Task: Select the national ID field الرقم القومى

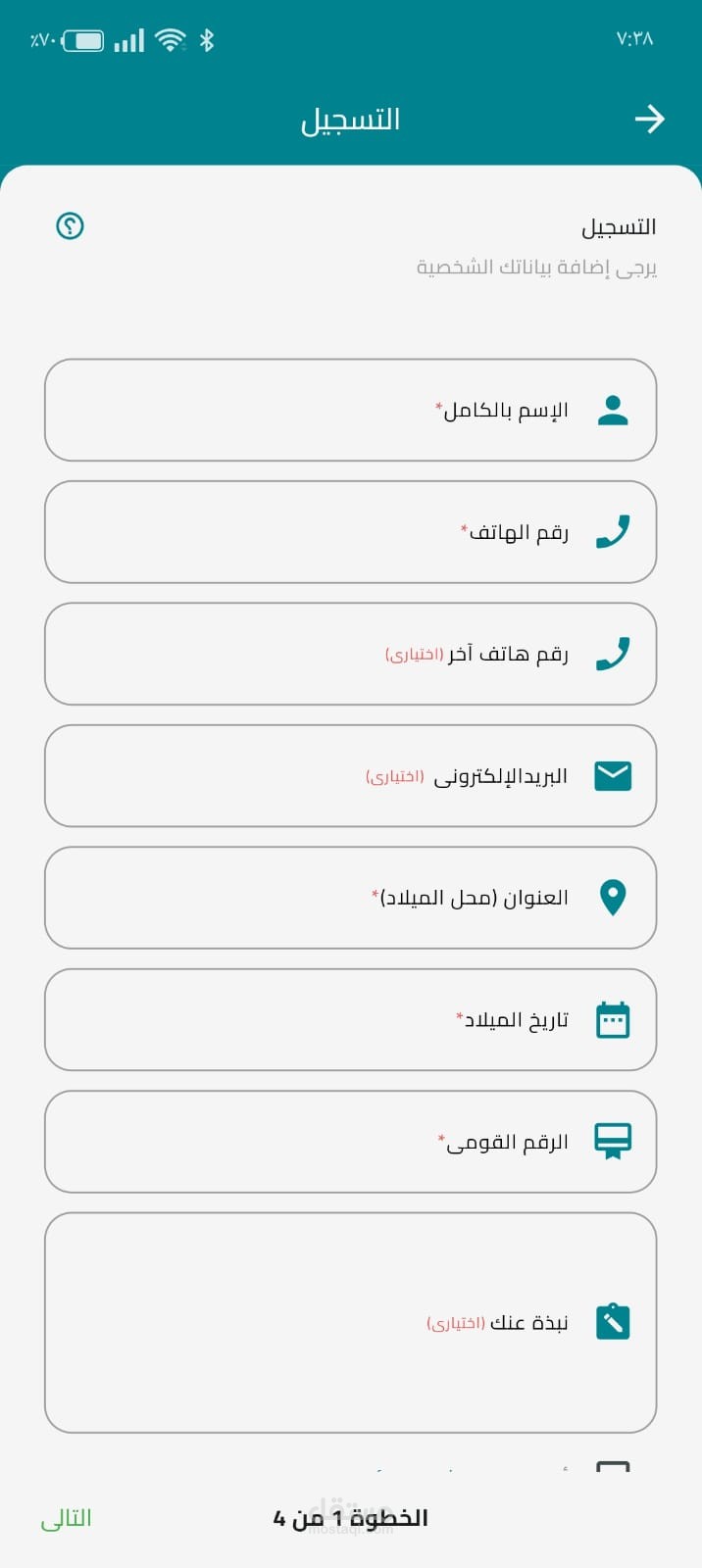Action: click(x=350, y=1142)
